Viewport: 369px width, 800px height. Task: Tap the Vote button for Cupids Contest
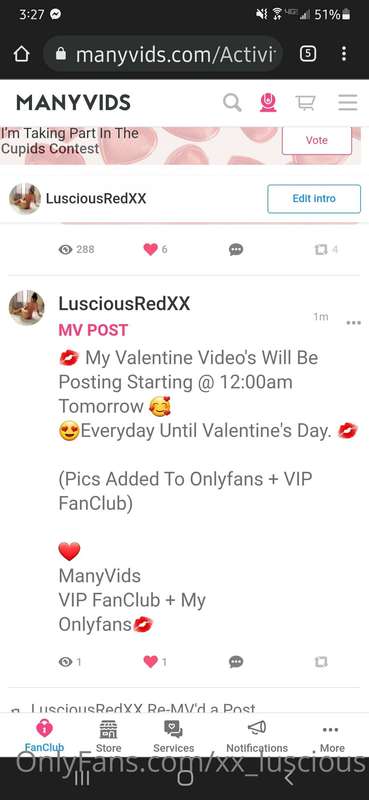pos(316,140)
